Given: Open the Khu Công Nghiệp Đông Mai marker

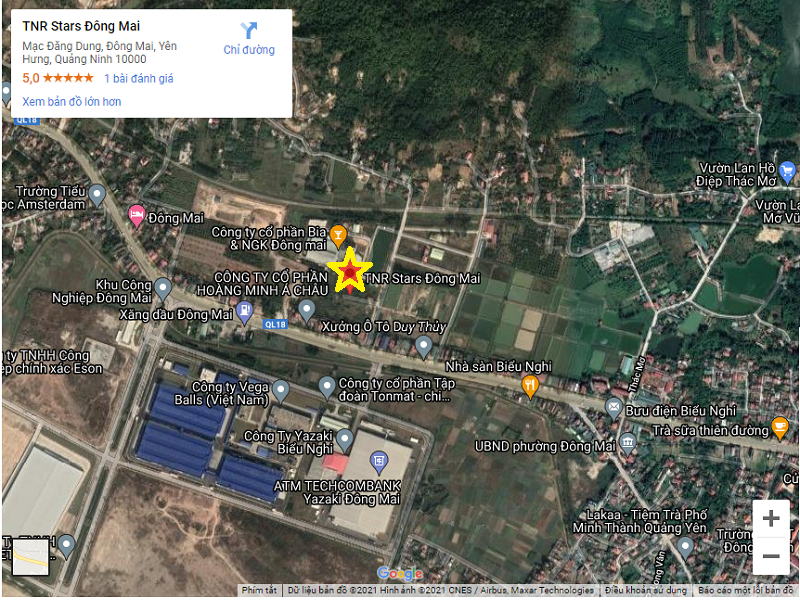Looking at the screenshot, I should click(163, 288).
